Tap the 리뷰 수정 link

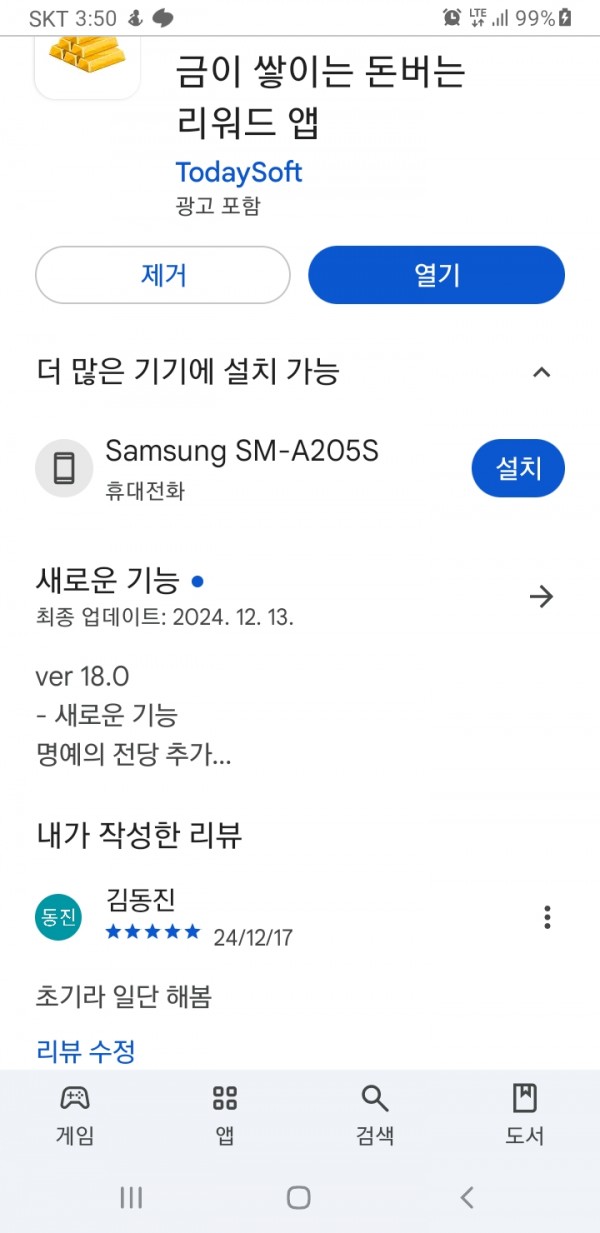[86, 1051]
